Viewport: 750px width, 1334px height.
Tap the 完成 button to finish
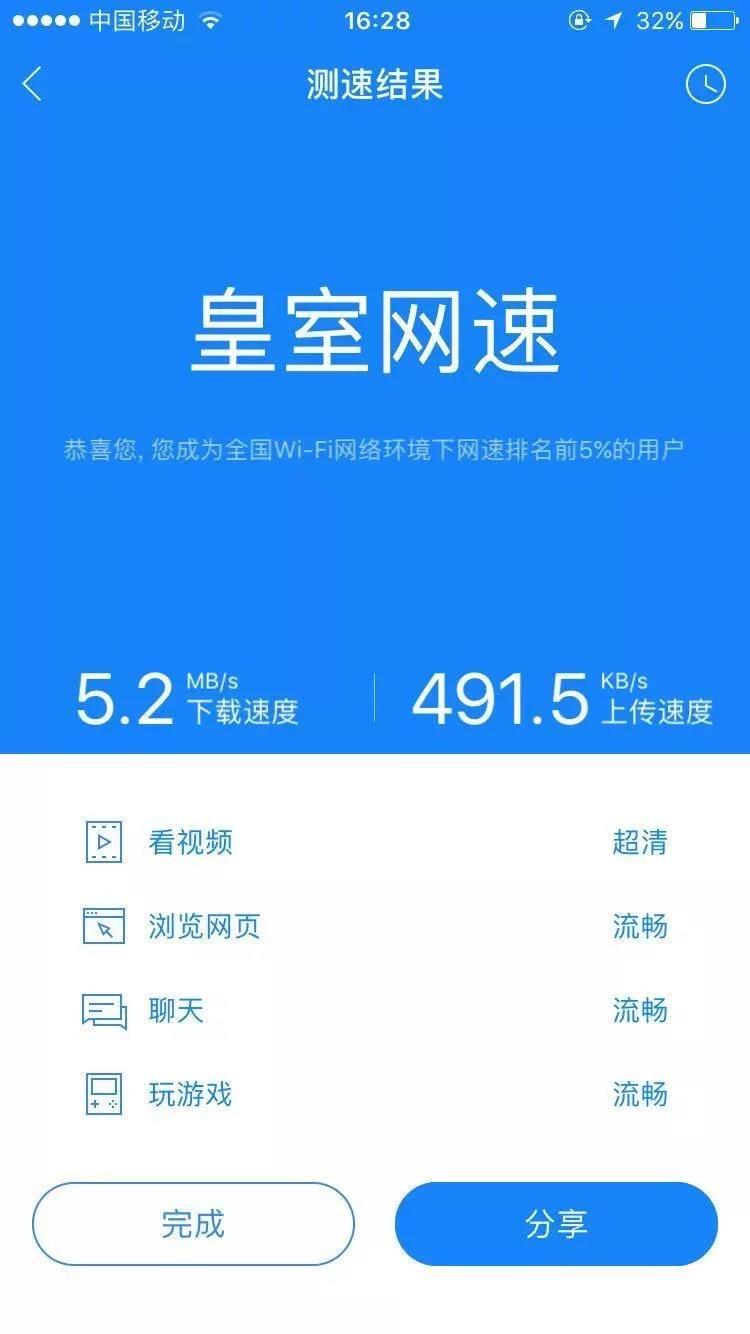click(x=193, y=1224)
